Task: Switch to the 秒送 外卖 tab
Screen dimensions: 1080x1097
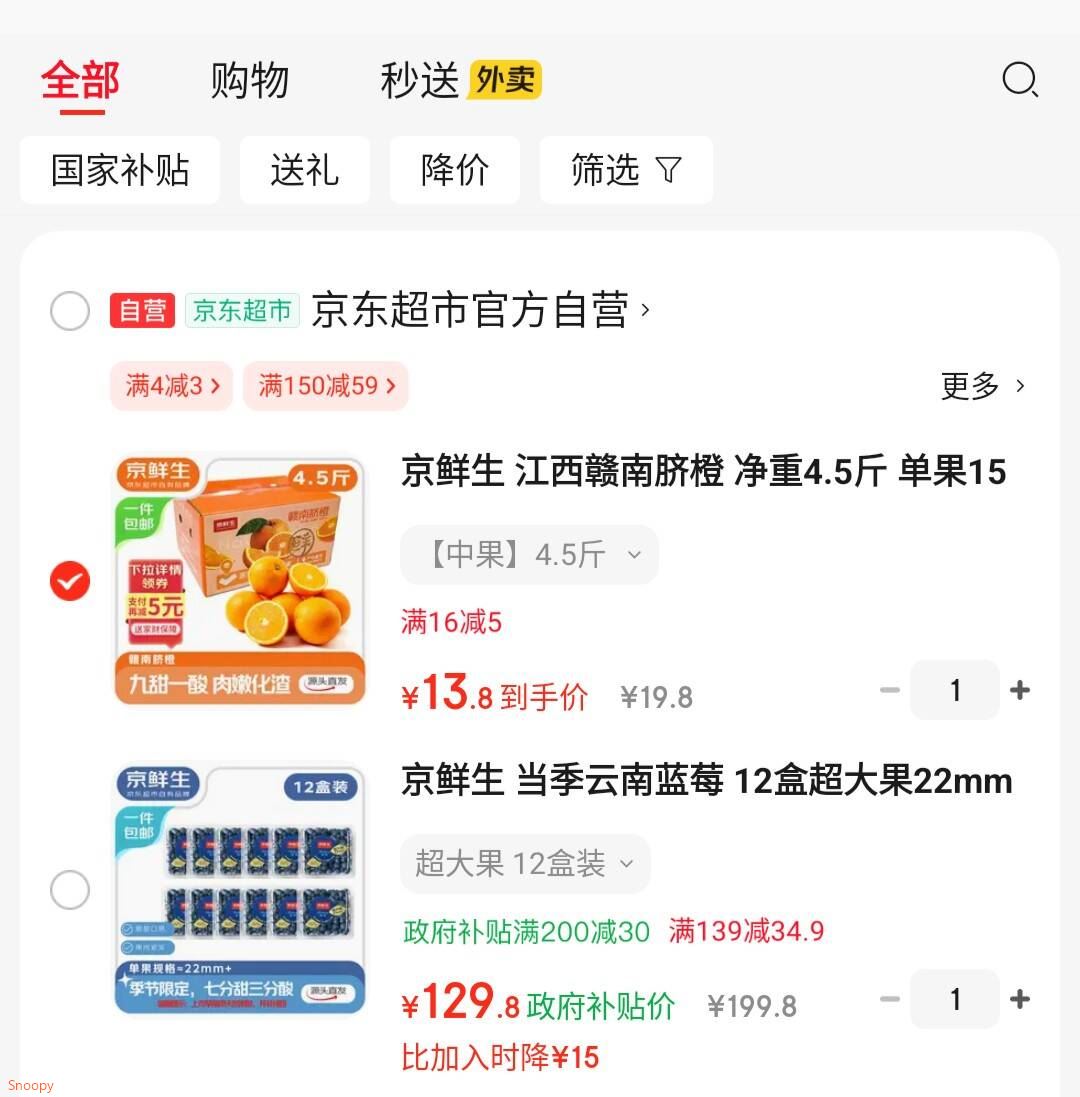Action: [x=460, y=80]
